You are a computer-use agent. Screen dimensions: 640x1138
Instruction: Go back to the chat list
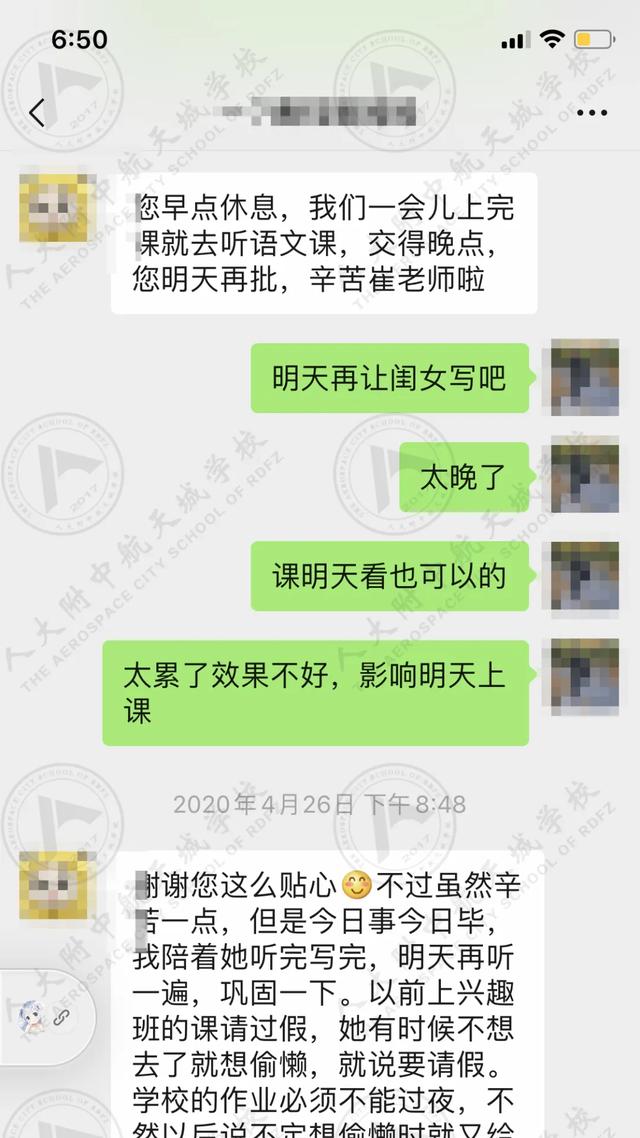(x=37, y=113)
